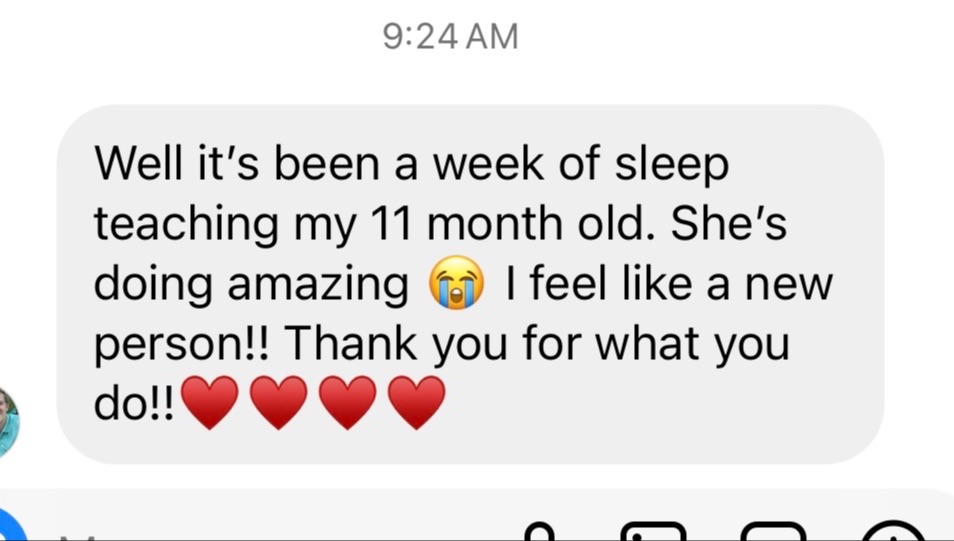
Task: Open the sticker picker icon
Action: click(x=773, y=532)
